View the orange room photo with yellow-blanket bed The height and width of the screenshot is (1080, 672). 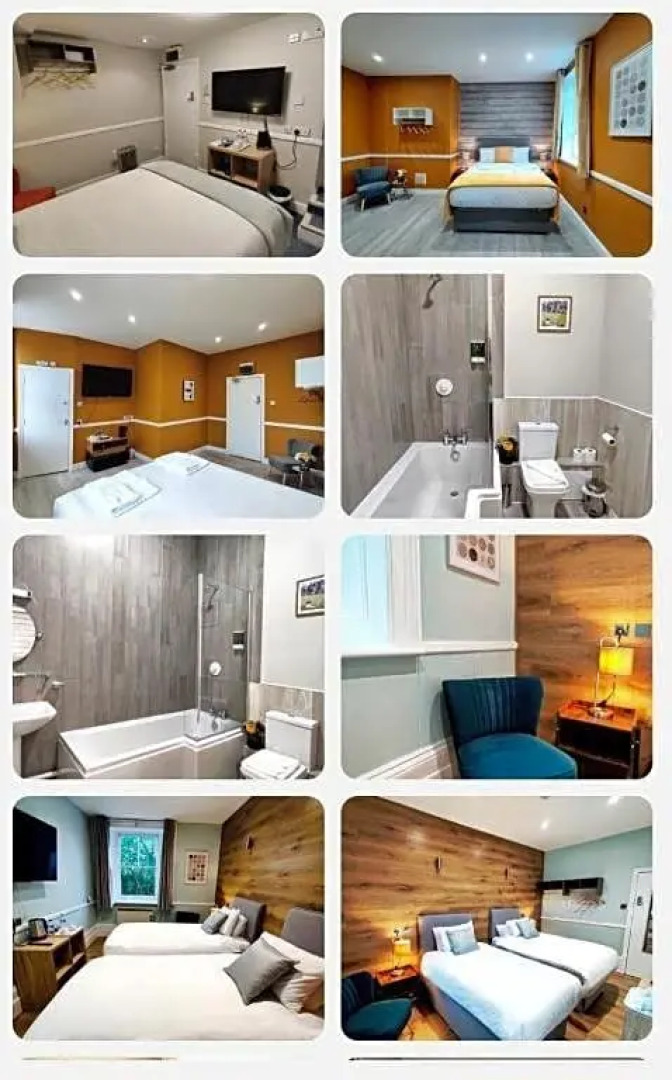coord(496,135)
